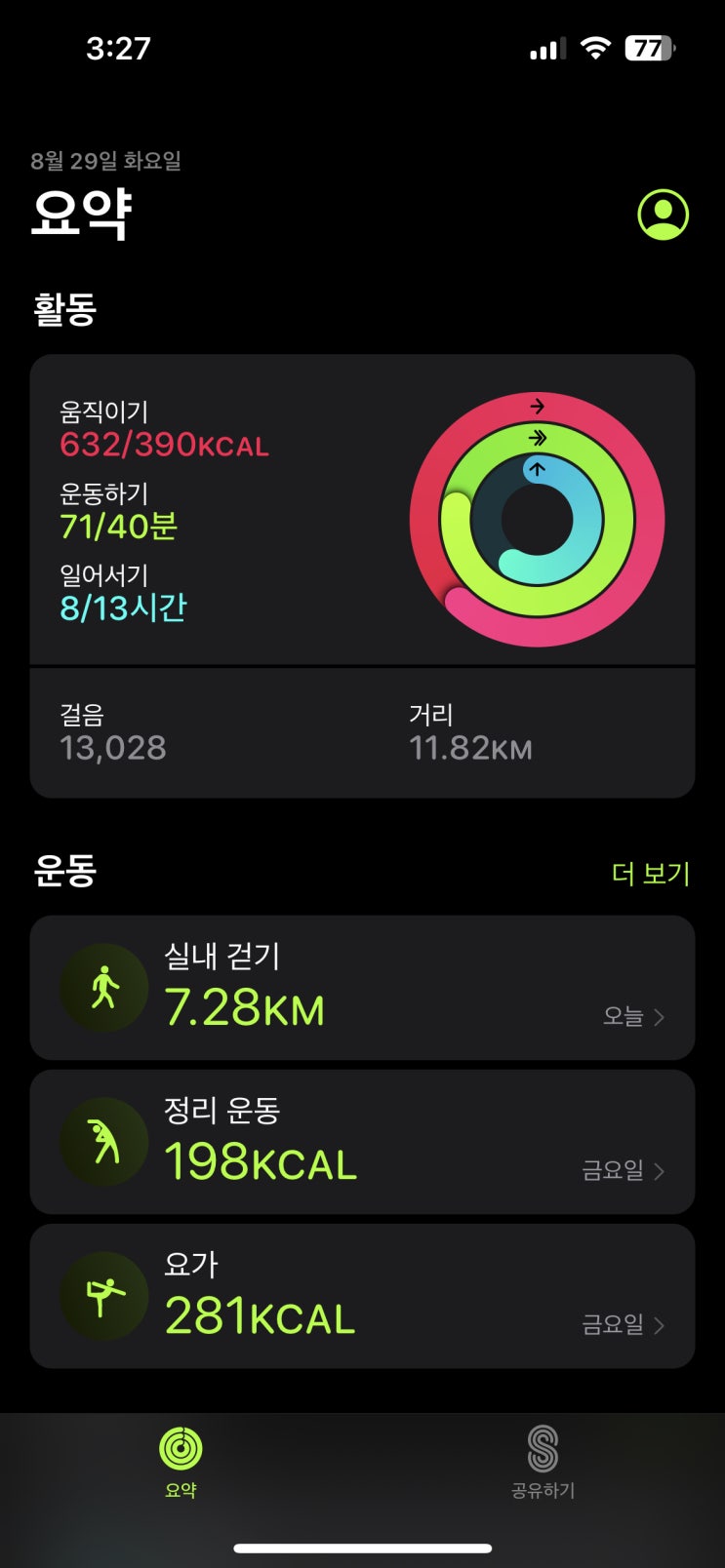Open the 정리 운동 198KCAL workout

point(362,1141)
